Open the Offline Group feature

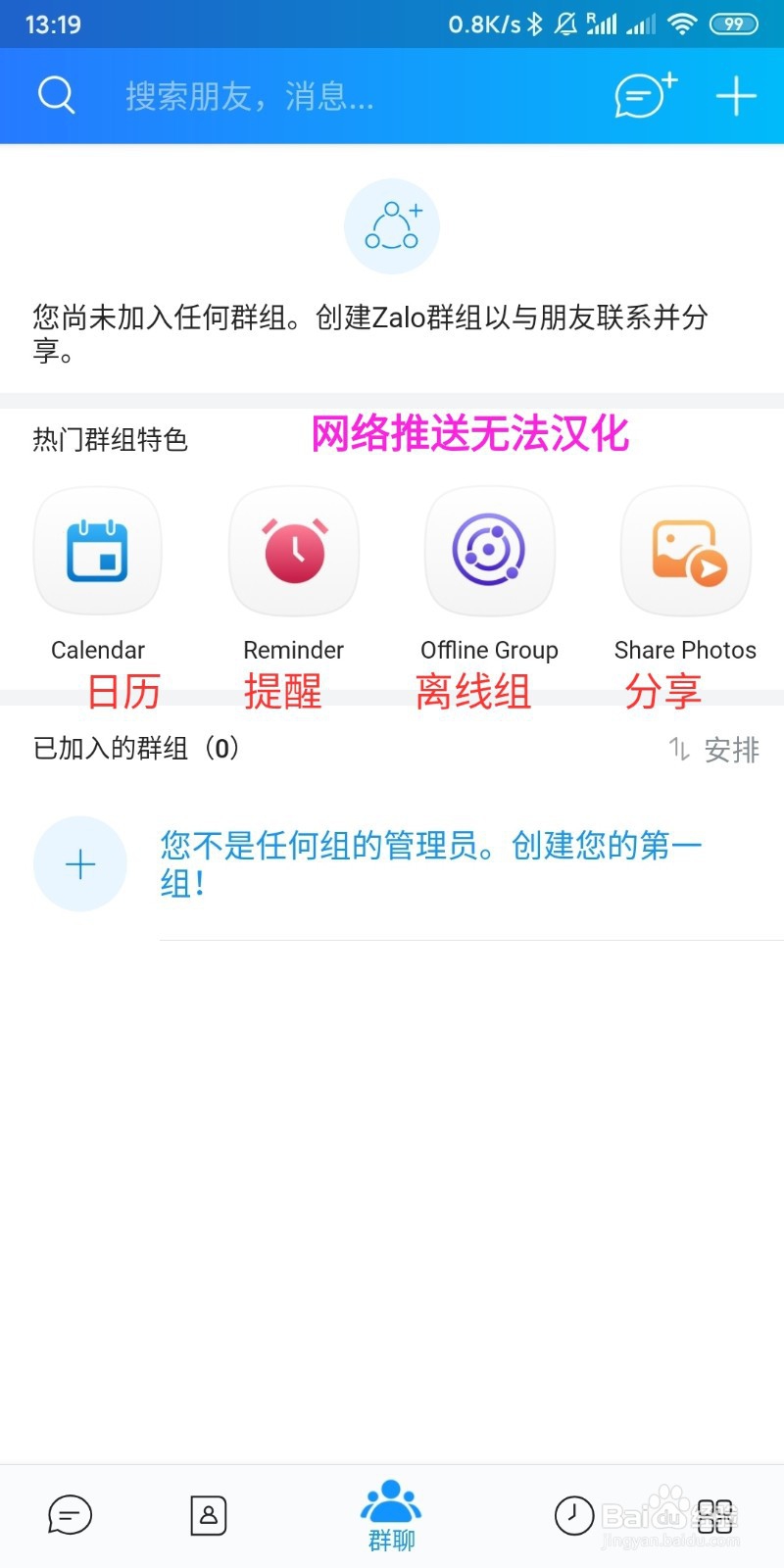[x=489, y=551]
